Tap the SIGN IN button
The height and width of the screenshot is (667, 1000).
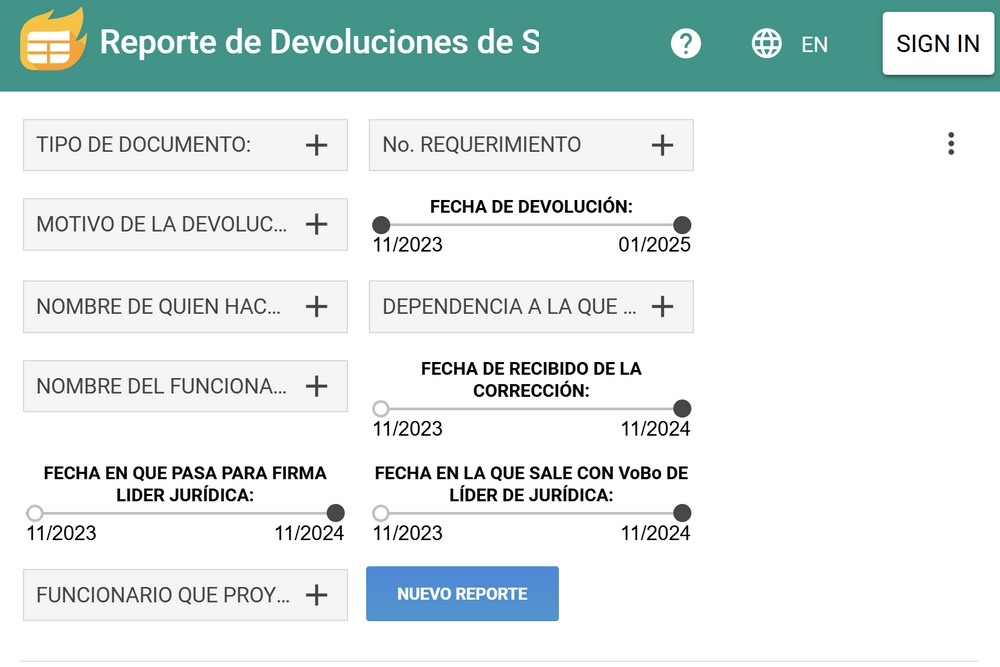click(937, 44)
